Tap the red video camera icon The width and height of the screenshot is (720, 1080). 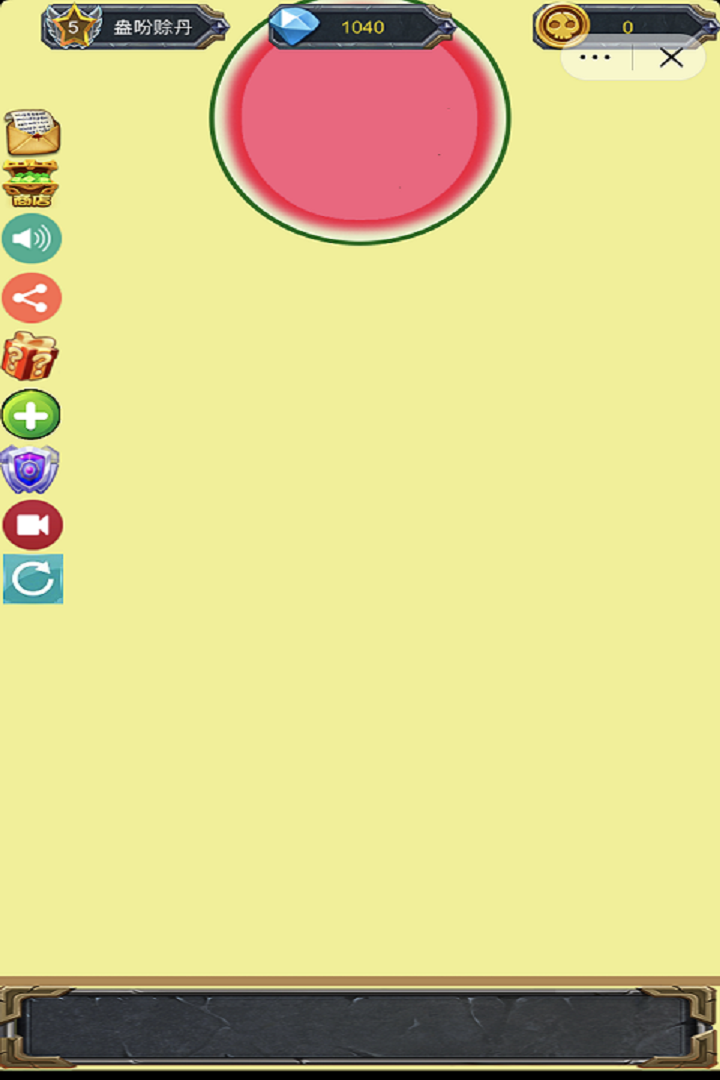pos(33,525)
